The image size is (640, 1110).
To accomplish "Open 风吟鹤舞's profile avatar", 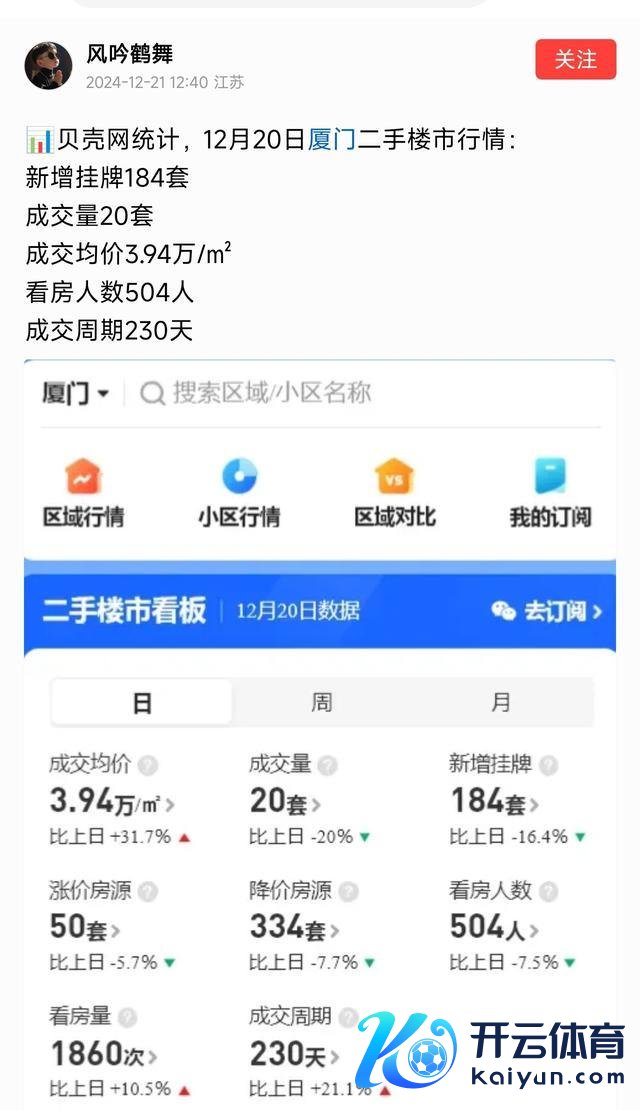I will (49, 66).
